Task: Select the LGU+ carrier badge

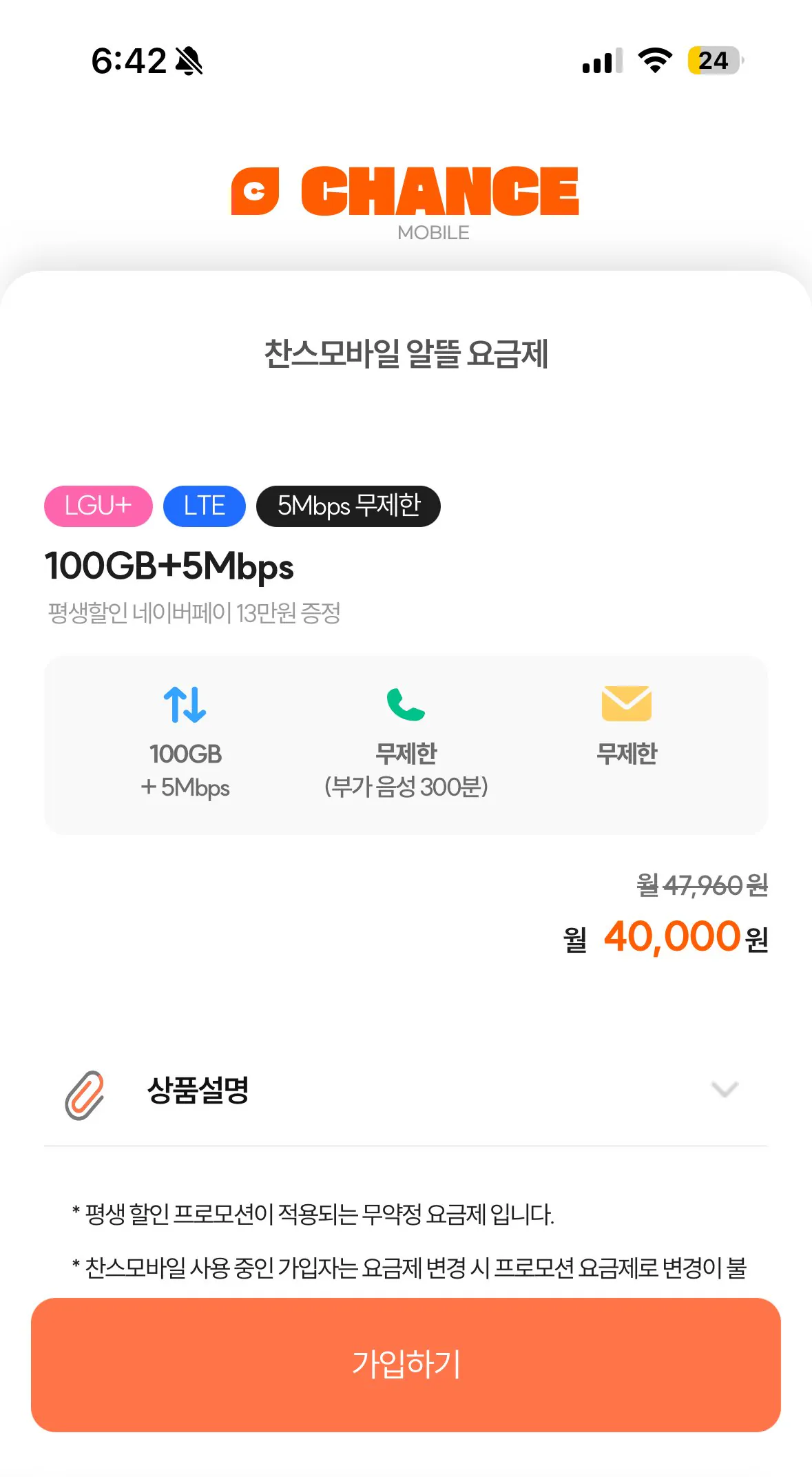Action: pyautogui.click(x=97, y=506)
